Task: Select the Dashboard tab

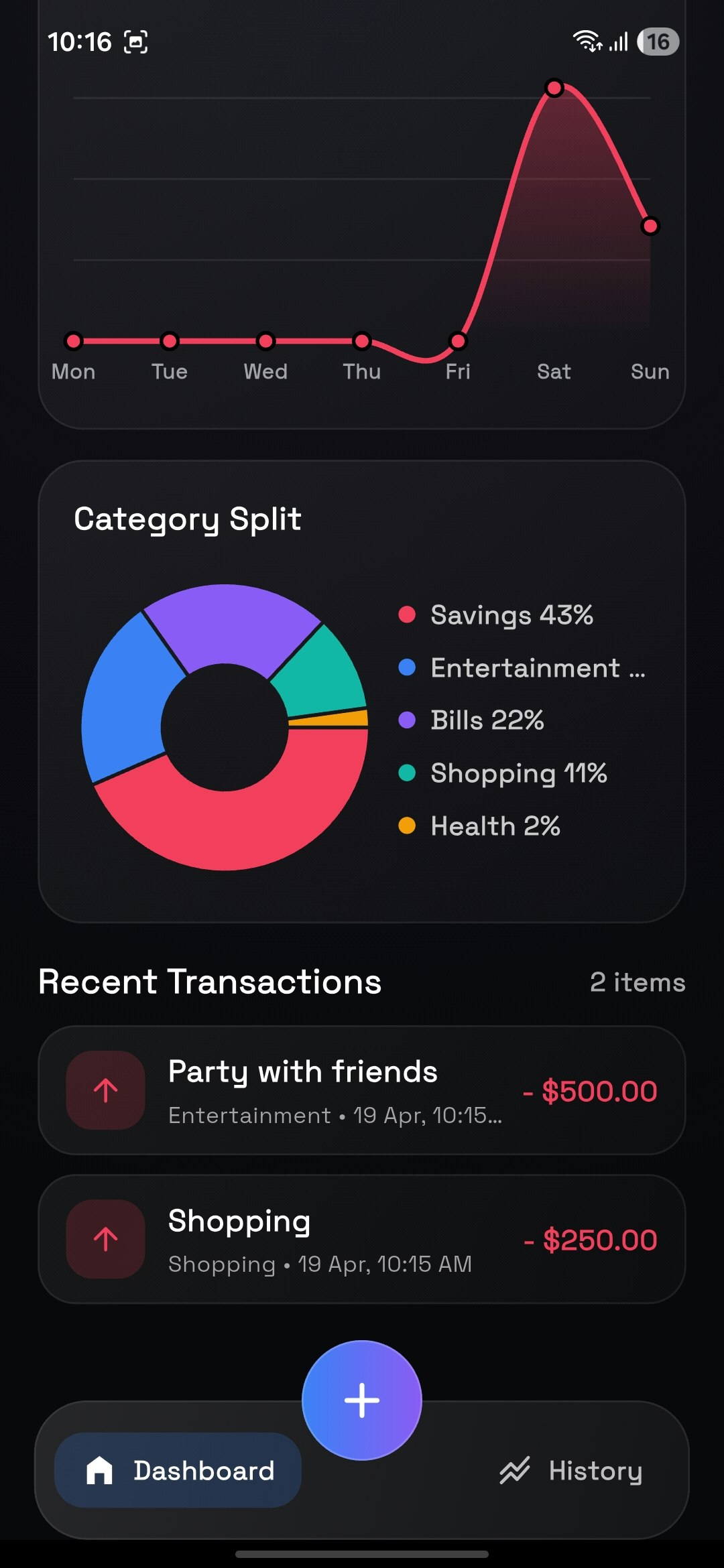Action: (178, 1470)
